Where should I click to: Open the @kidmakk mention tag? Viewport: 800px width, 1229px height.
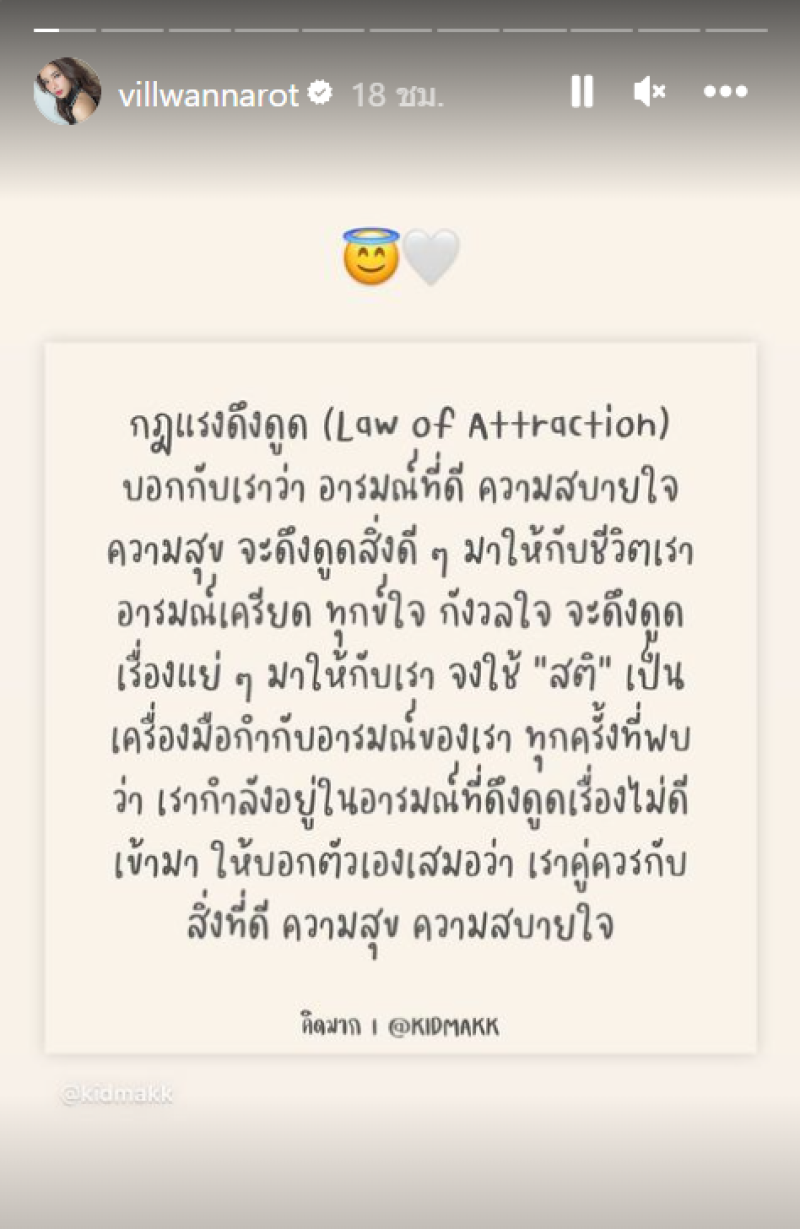(x=117, y=1095)
